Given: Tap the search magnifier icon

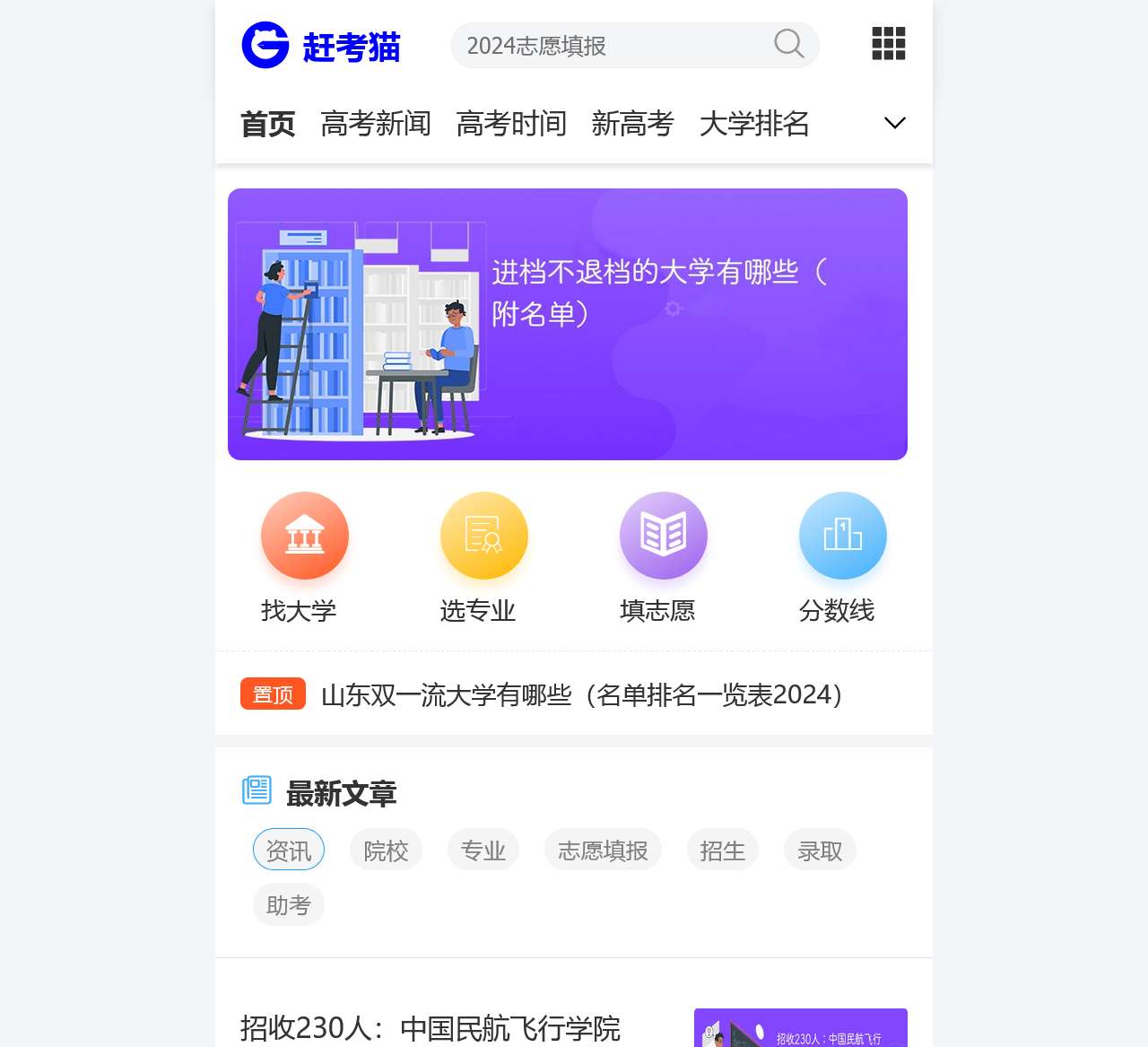Looking at the screenshot, I should point(788,44).
